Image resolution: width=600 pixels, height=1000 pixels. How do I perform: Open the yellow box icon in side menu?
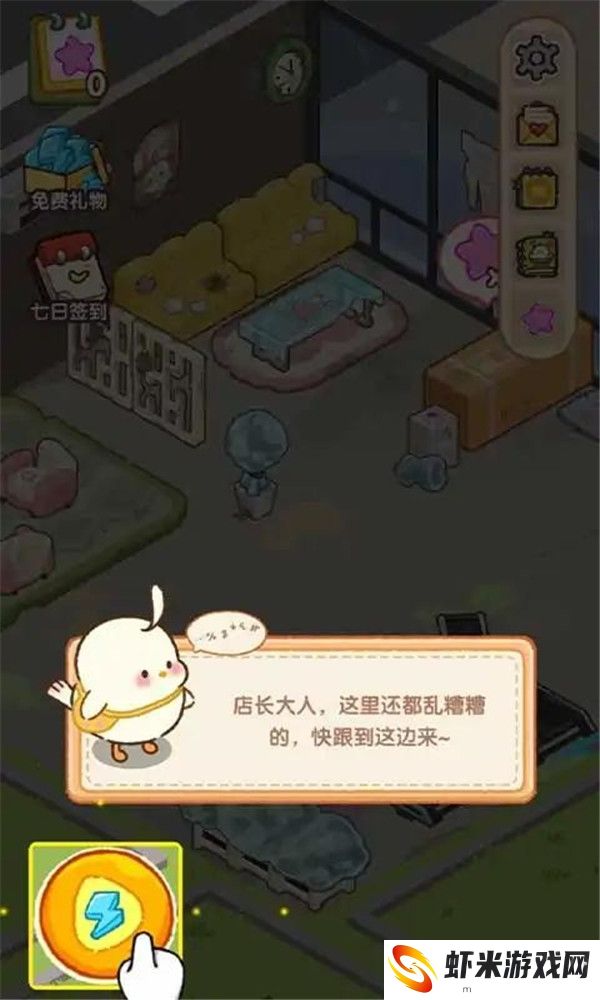(x=538, y=190)
